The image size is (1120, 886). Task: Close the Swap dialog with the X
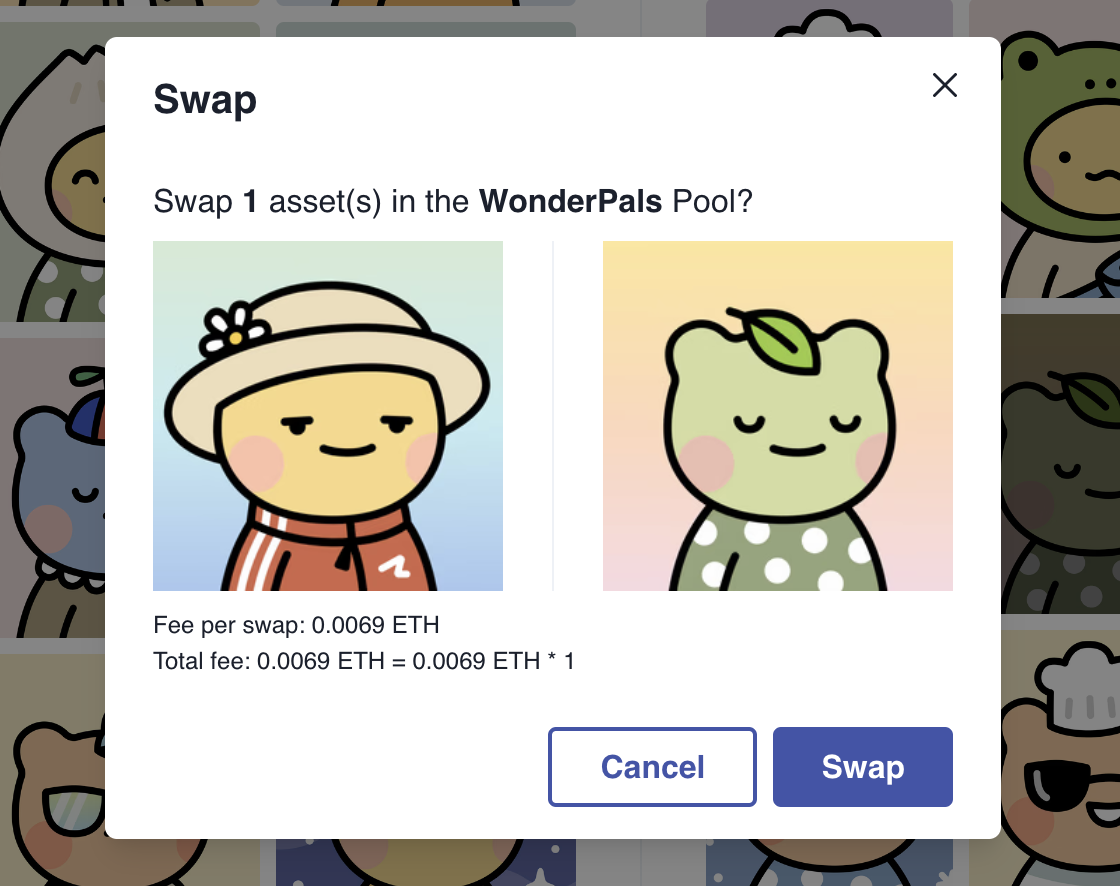tap(944, 85)
